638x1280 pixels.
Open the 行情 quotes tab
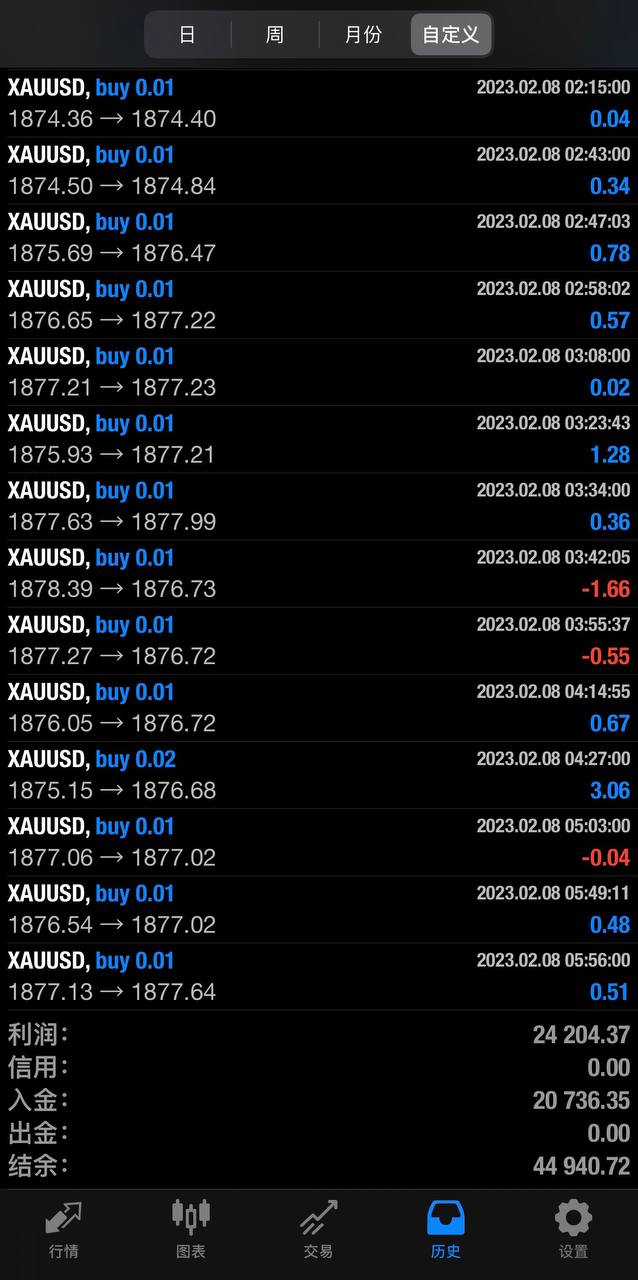coord(64,1230)
